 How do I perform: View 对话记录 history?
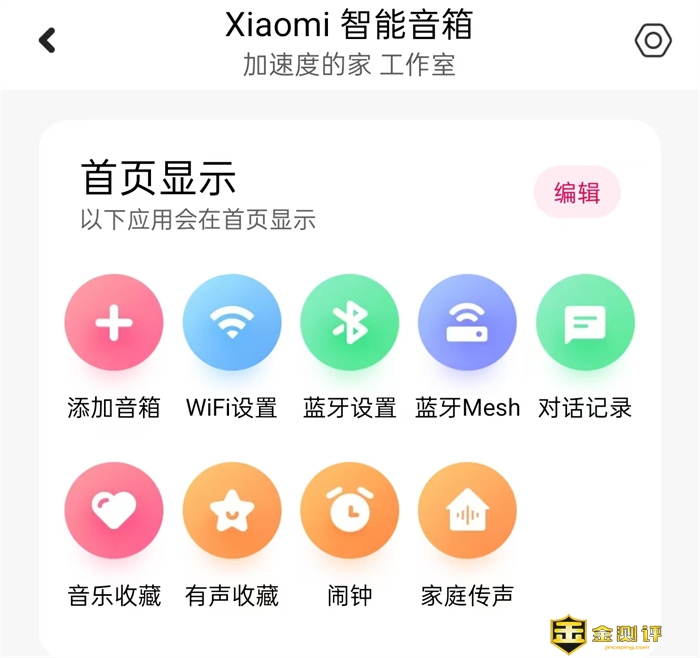click(x=585, y=324)
